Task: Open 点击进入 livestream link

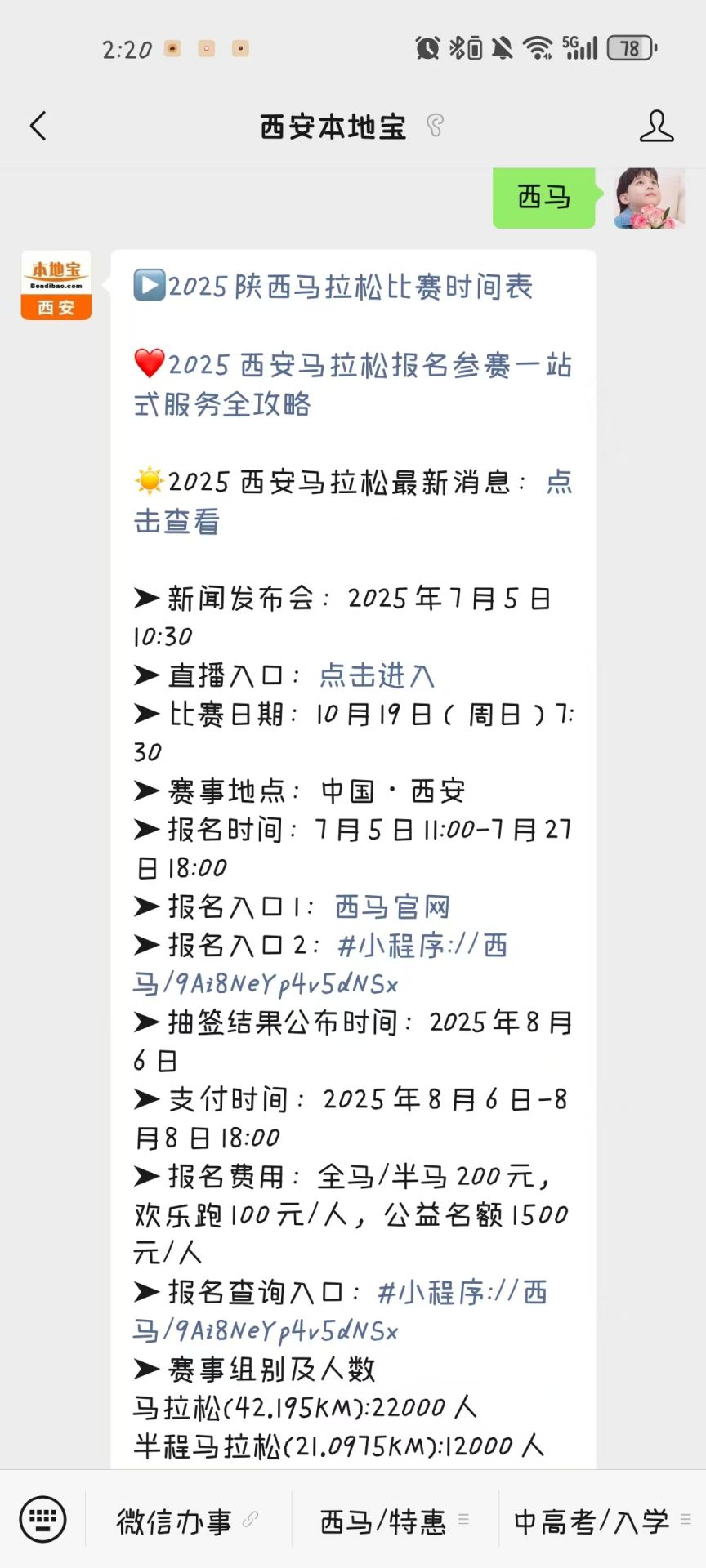Action: click(377, 675)
